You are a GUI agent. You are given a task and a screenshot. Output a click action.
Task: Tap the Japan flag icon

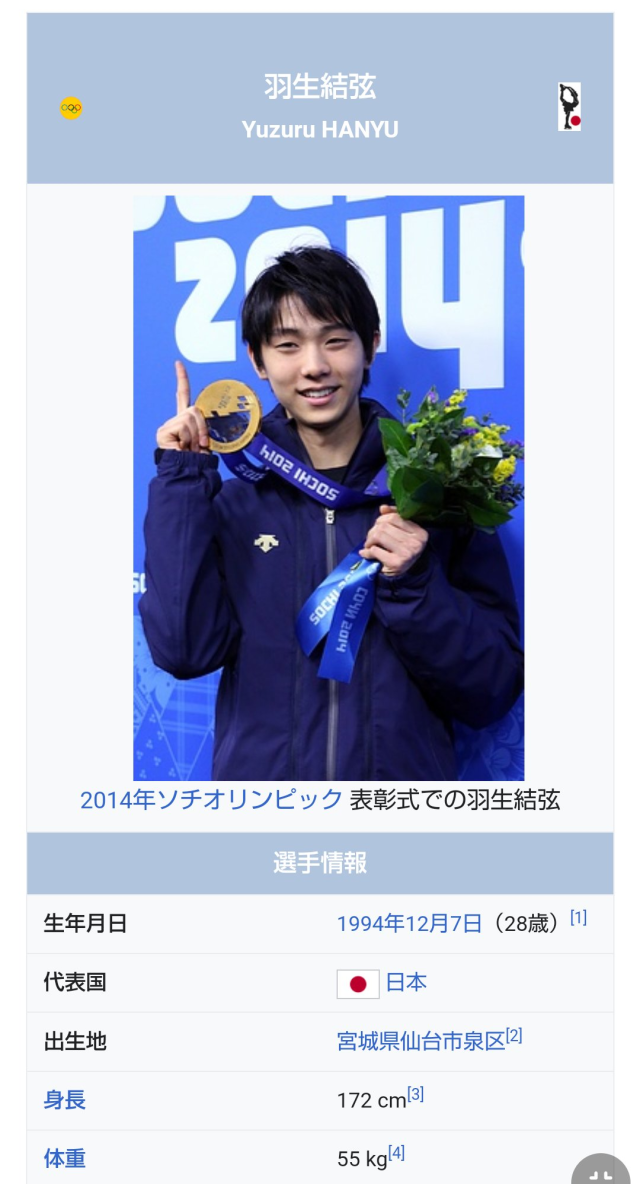coord(358,984)
